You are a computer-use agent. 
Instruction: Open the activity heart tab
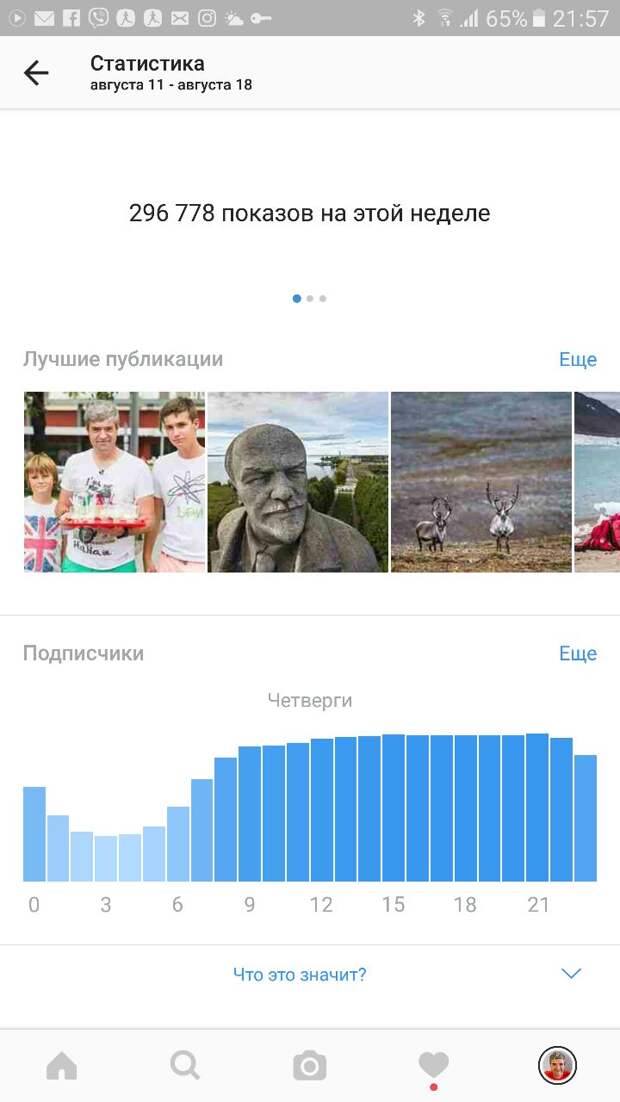433,1066
